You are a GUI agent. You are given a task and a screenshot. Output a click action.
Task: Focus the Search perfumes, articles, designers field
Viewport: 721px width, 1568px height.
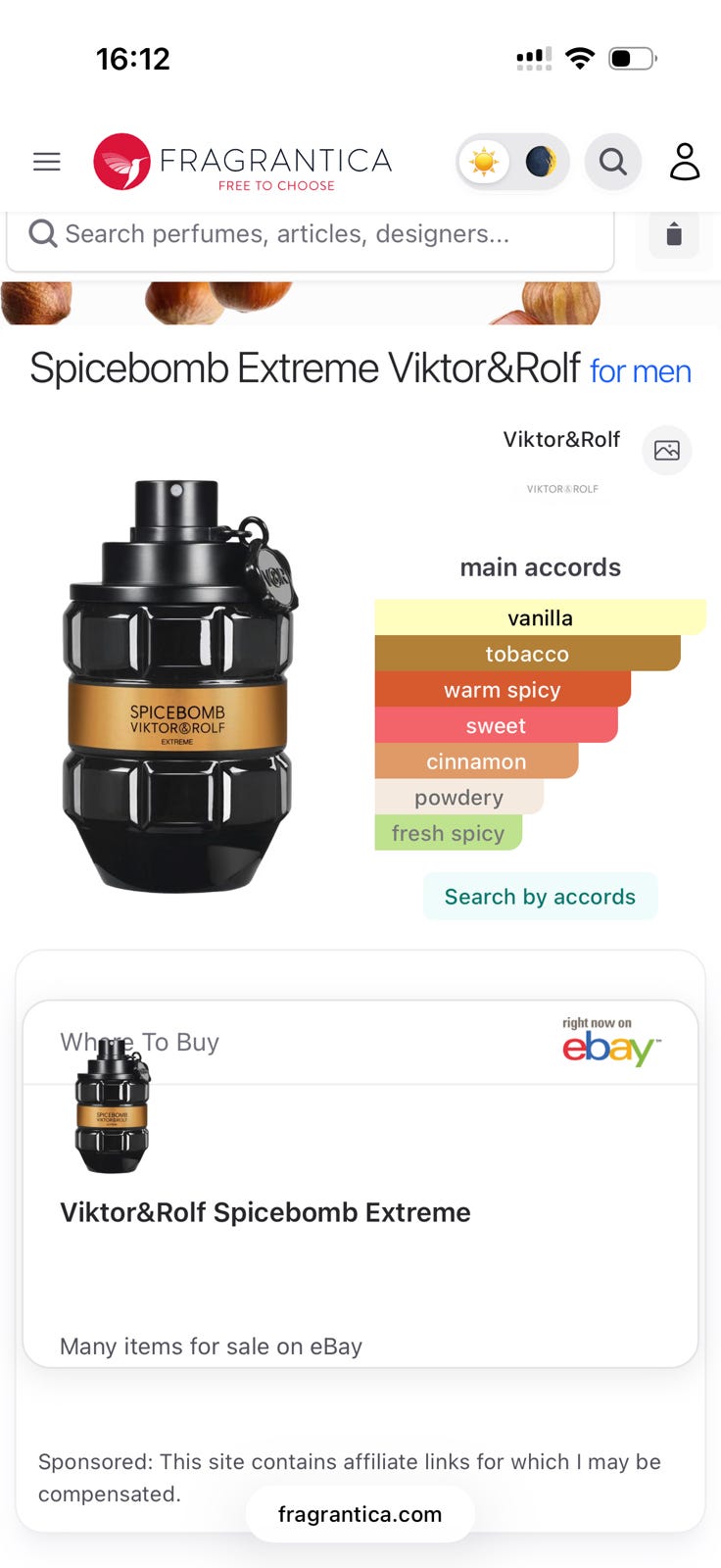pyautogui.click(x=311, y=235)
